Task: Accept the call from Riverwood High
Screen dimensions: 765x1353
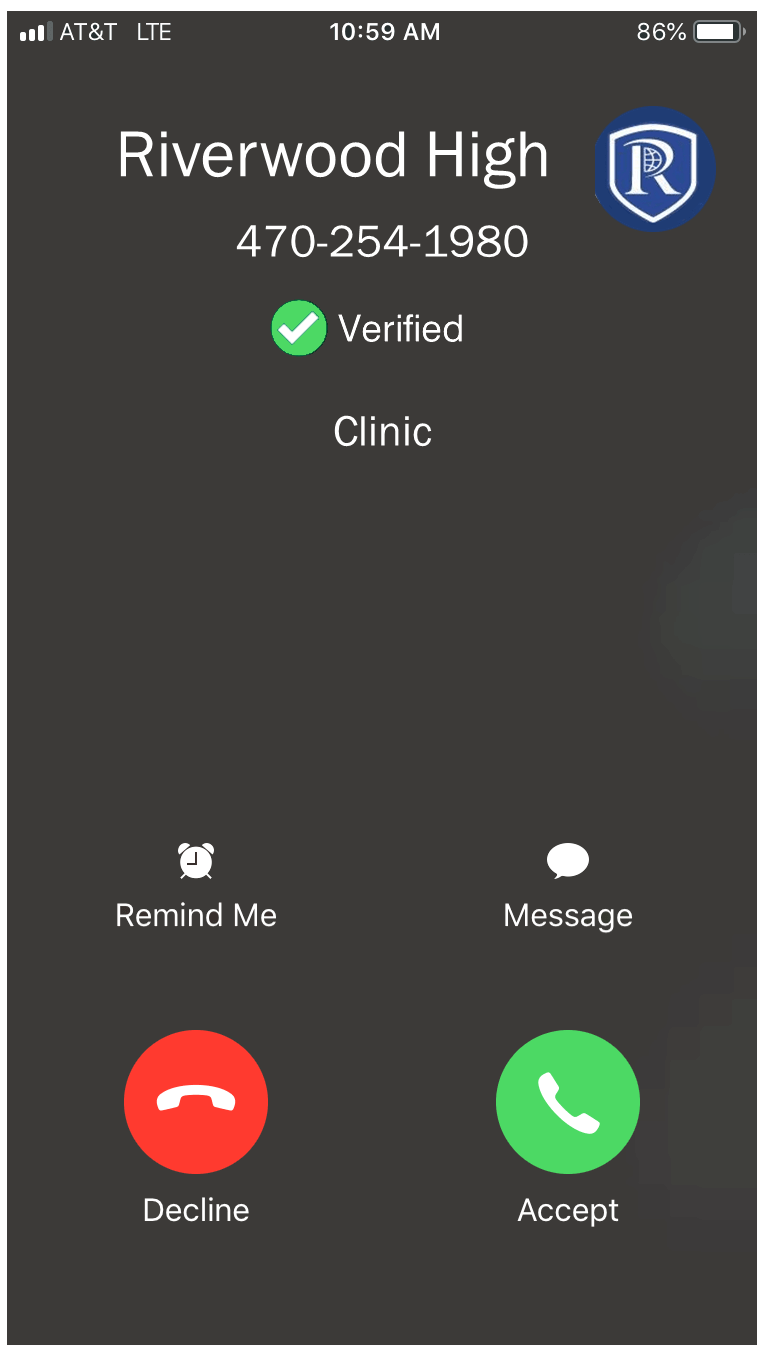Action: click(x=568, y=1102)
